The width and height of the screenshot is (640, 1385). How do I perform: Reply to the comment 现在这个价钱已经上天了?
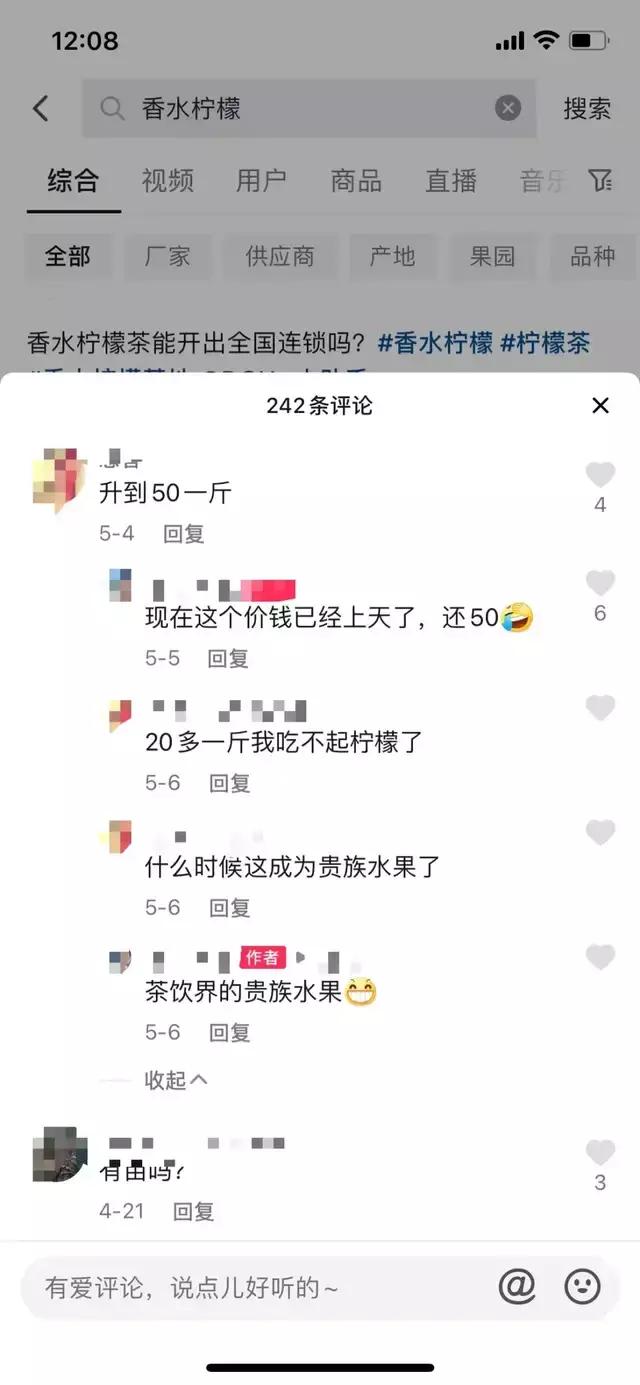coord(228,658)
